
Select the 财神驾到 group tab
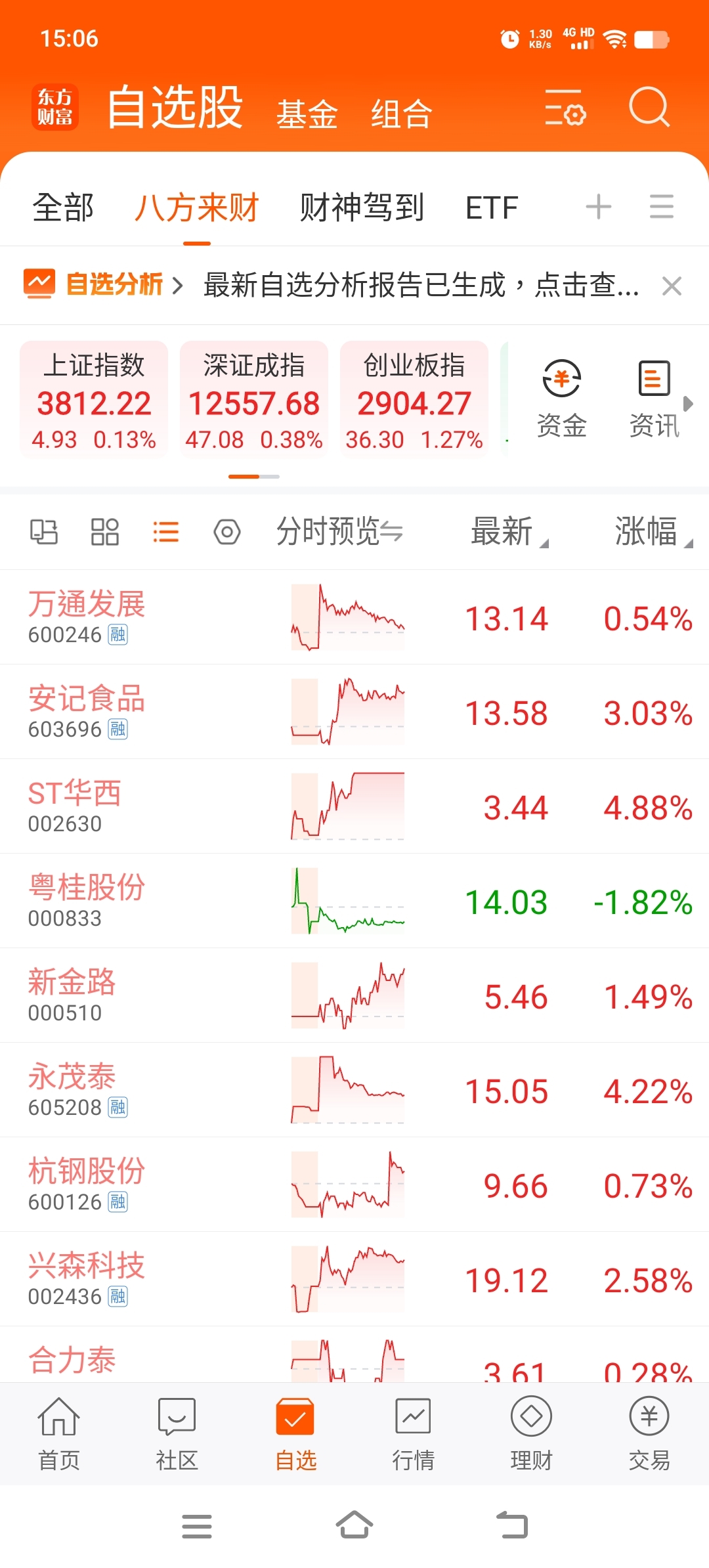pos(362,207)
